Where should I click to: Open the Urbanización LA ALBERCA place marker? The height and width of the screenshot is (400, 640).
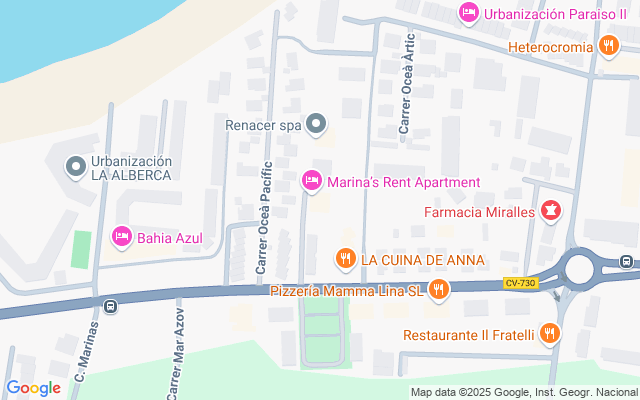point(74,167)
